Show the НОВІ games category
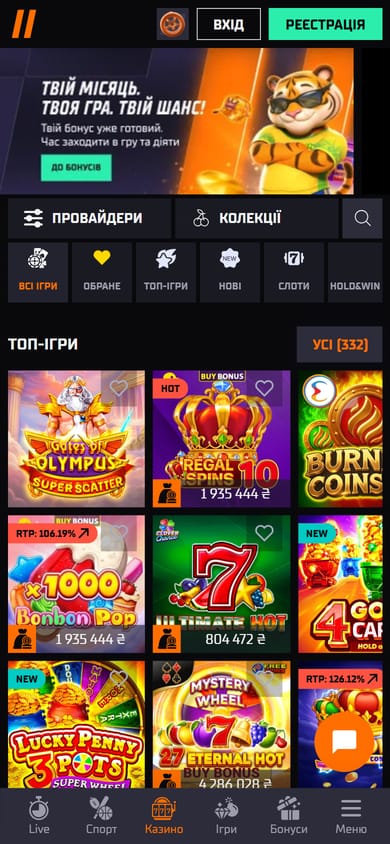Screen dimensions: 390x844 (230, 272)
